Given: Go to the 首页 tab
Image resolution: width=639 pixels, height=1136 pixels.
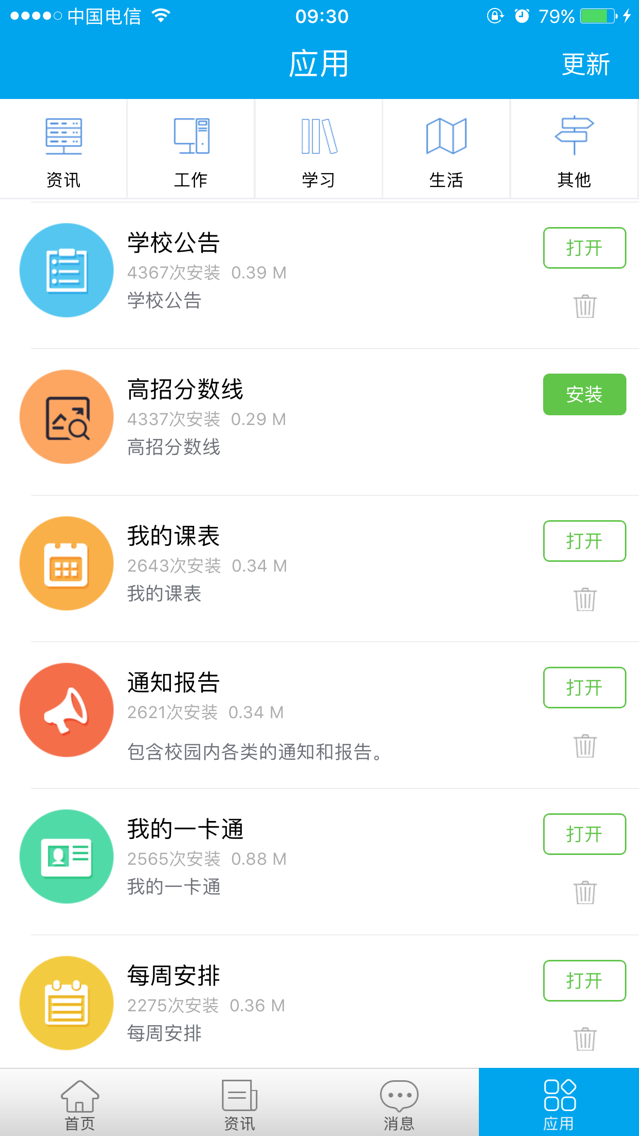Looking at the screenshot, I should pyautogui.click(x=80, y=1103).
